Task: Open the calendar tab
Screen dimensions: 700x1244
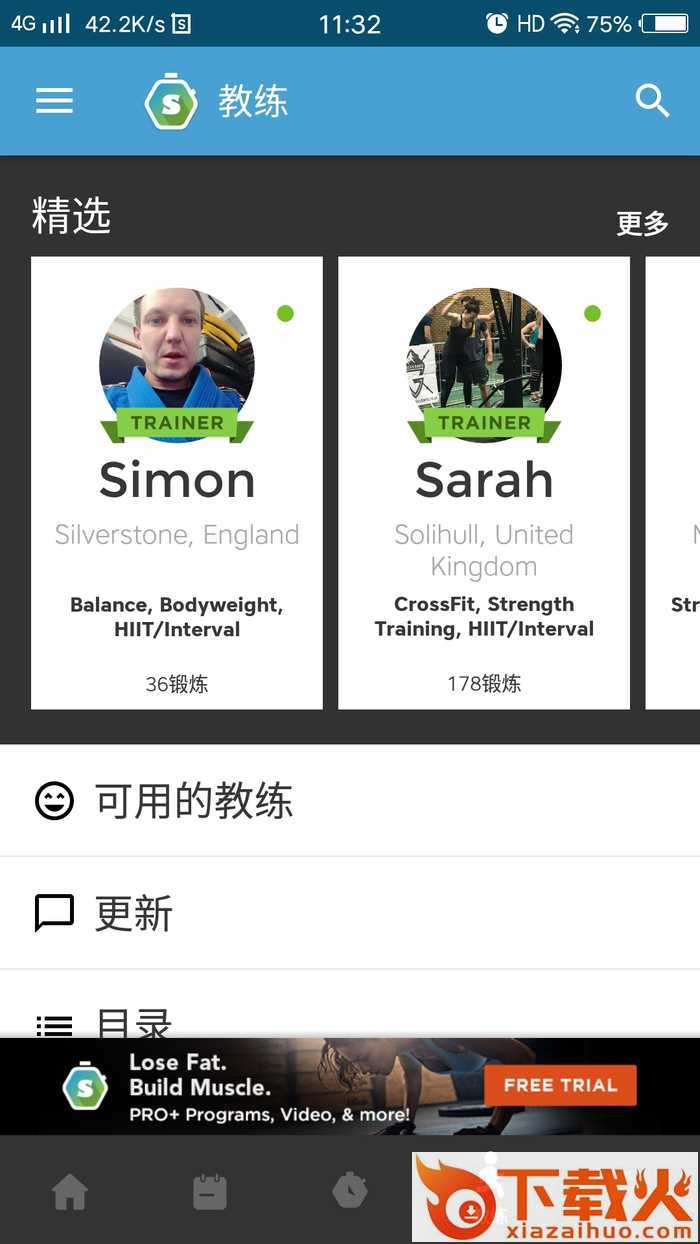Action: [210, 1191]
